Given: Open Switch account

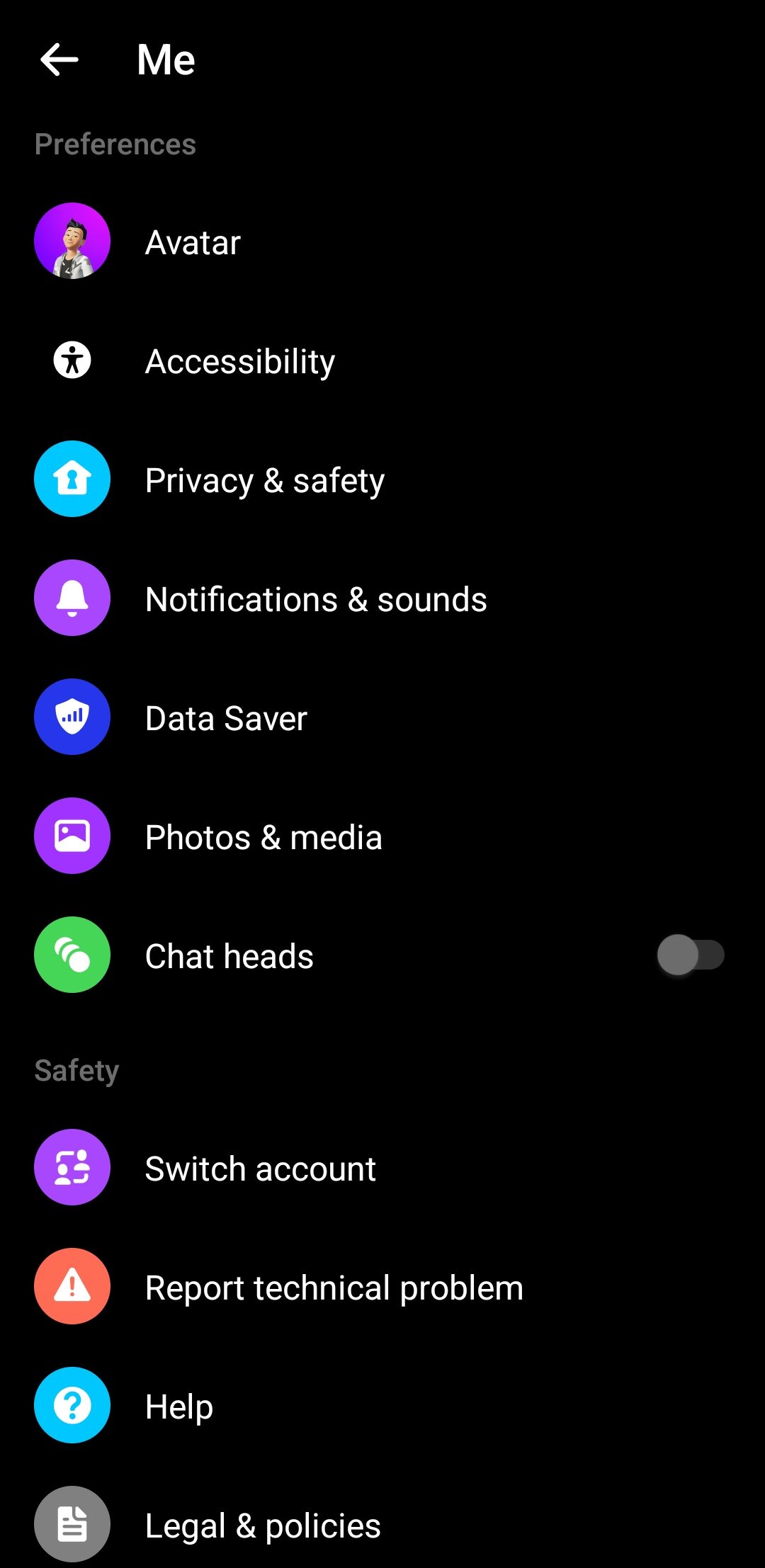Looking at the screenshot, I should pyautogui.click(x=260, y=1169).
